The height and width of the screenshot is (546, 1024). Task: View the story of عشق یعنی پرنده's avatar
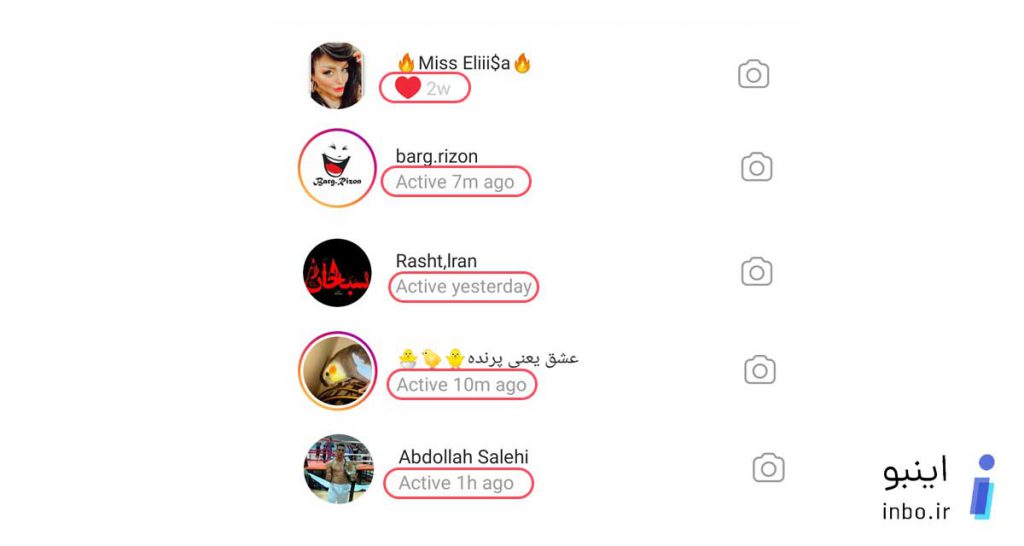point(337,371)
